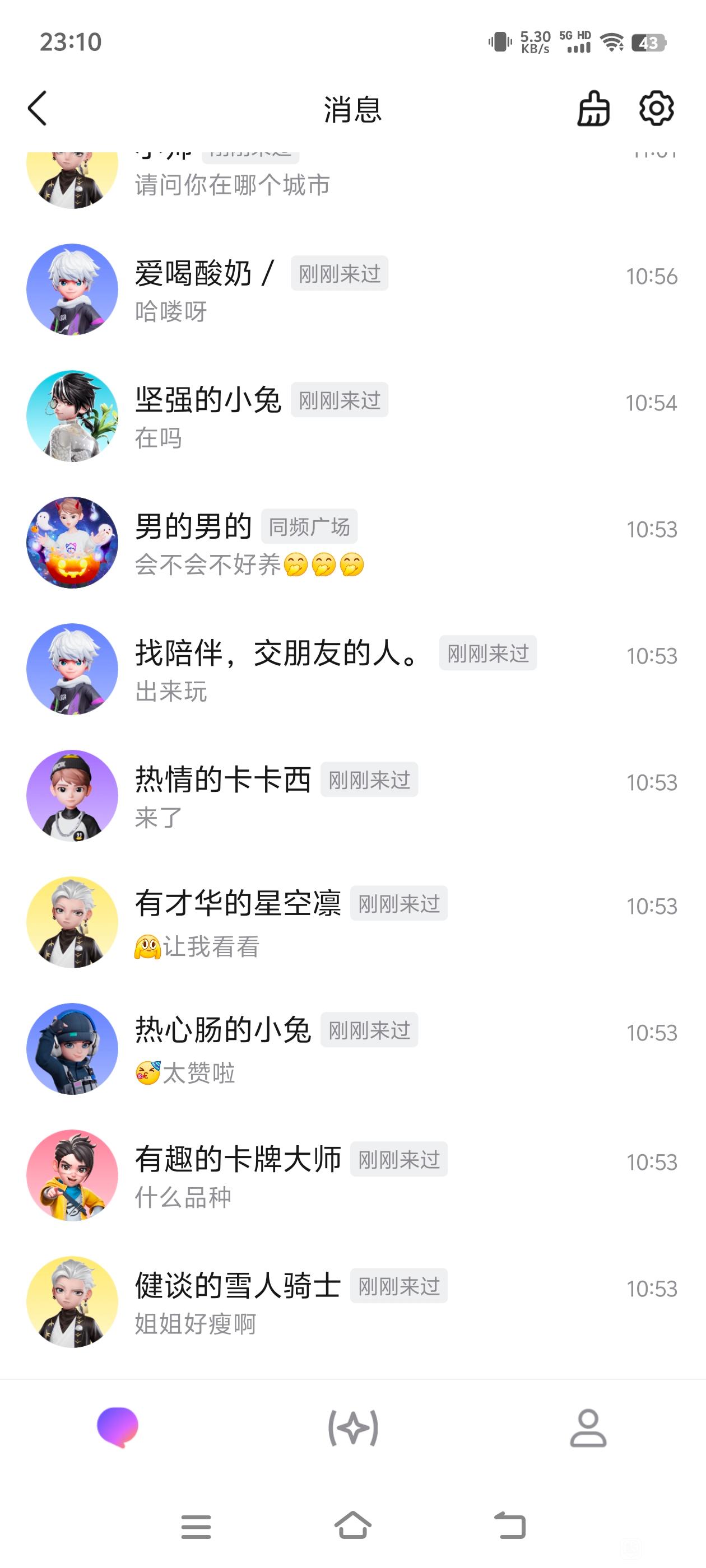Open message settings gear

point(656,109)
